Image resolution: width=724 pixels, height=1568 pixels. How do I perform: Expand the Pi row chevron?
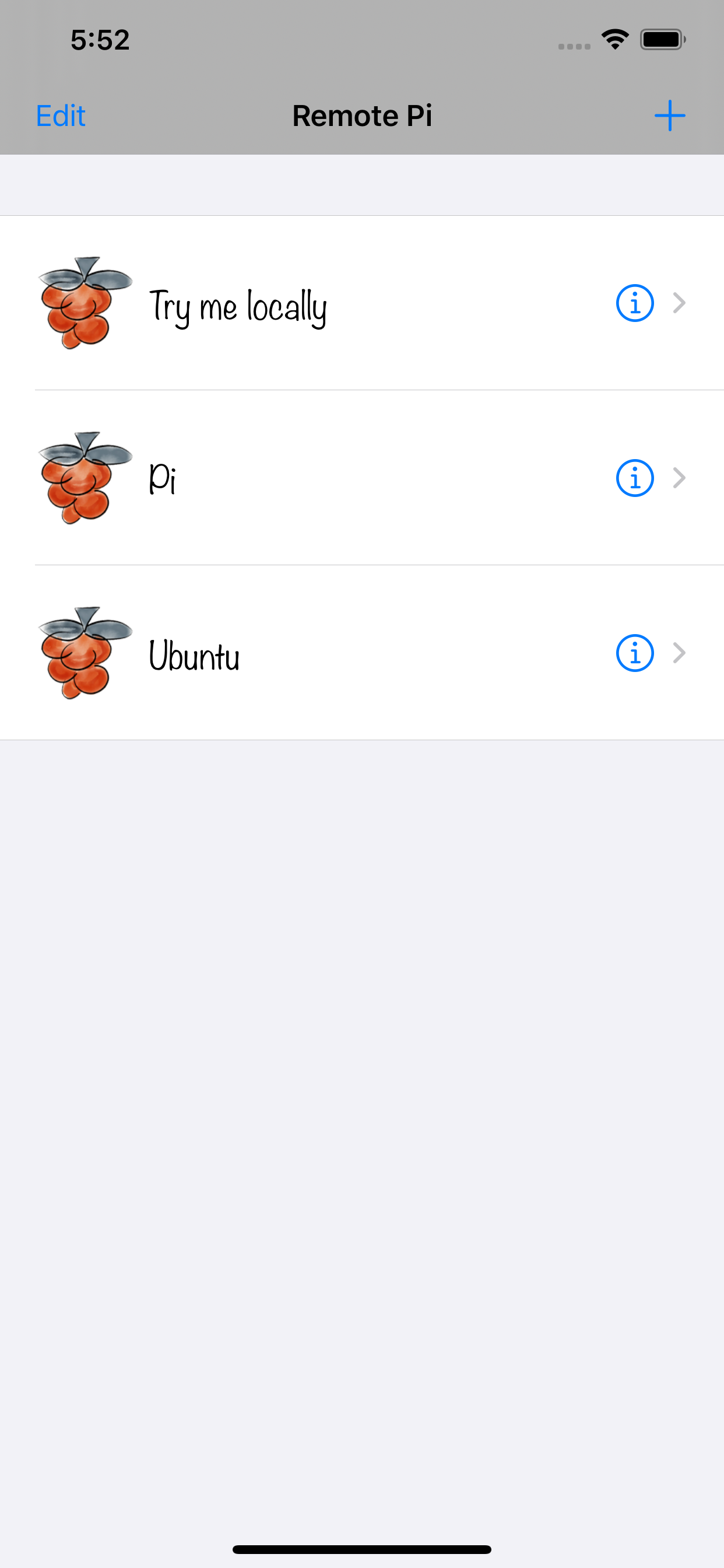point(680,478)
